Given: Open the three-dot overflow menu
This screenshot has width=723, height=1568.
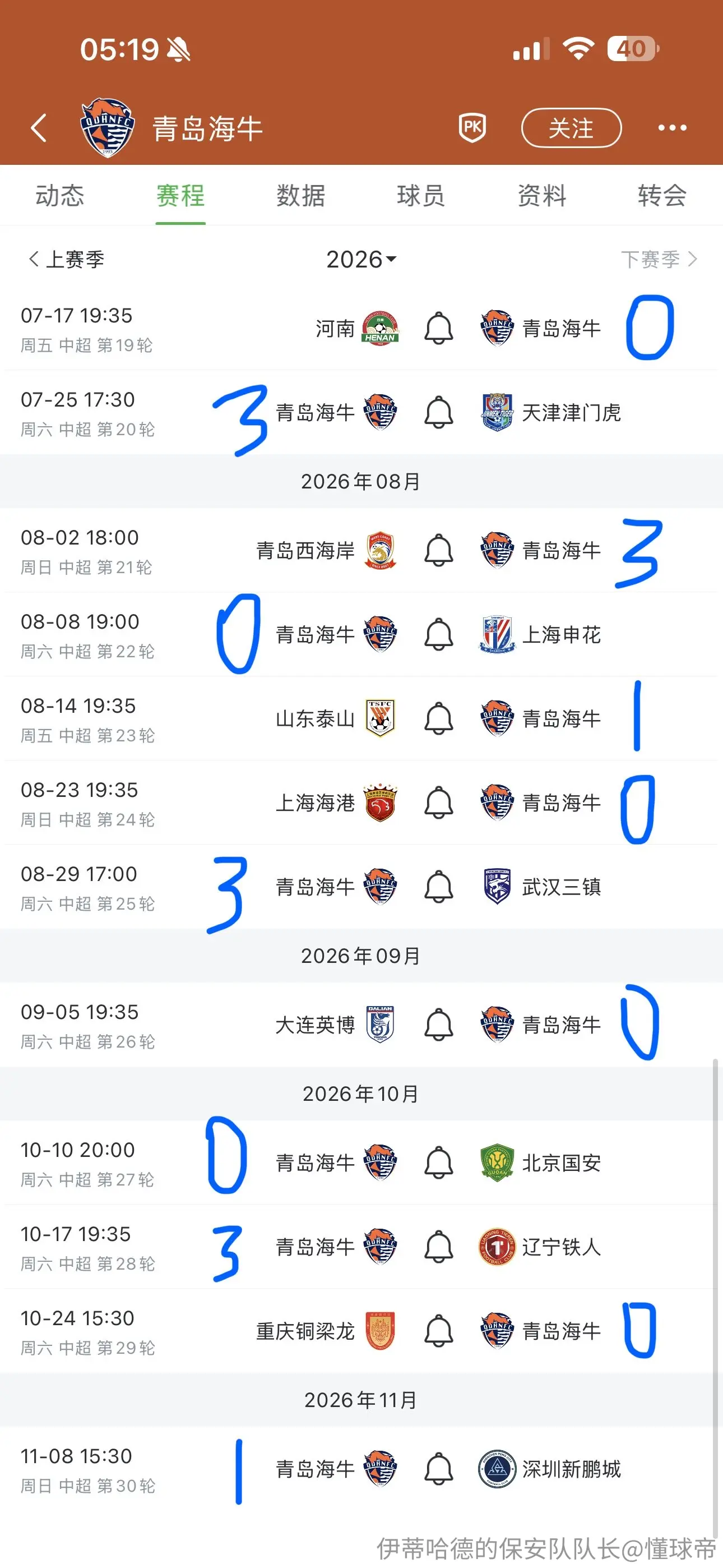Looking at the screenshot, I should coord(673,128).
